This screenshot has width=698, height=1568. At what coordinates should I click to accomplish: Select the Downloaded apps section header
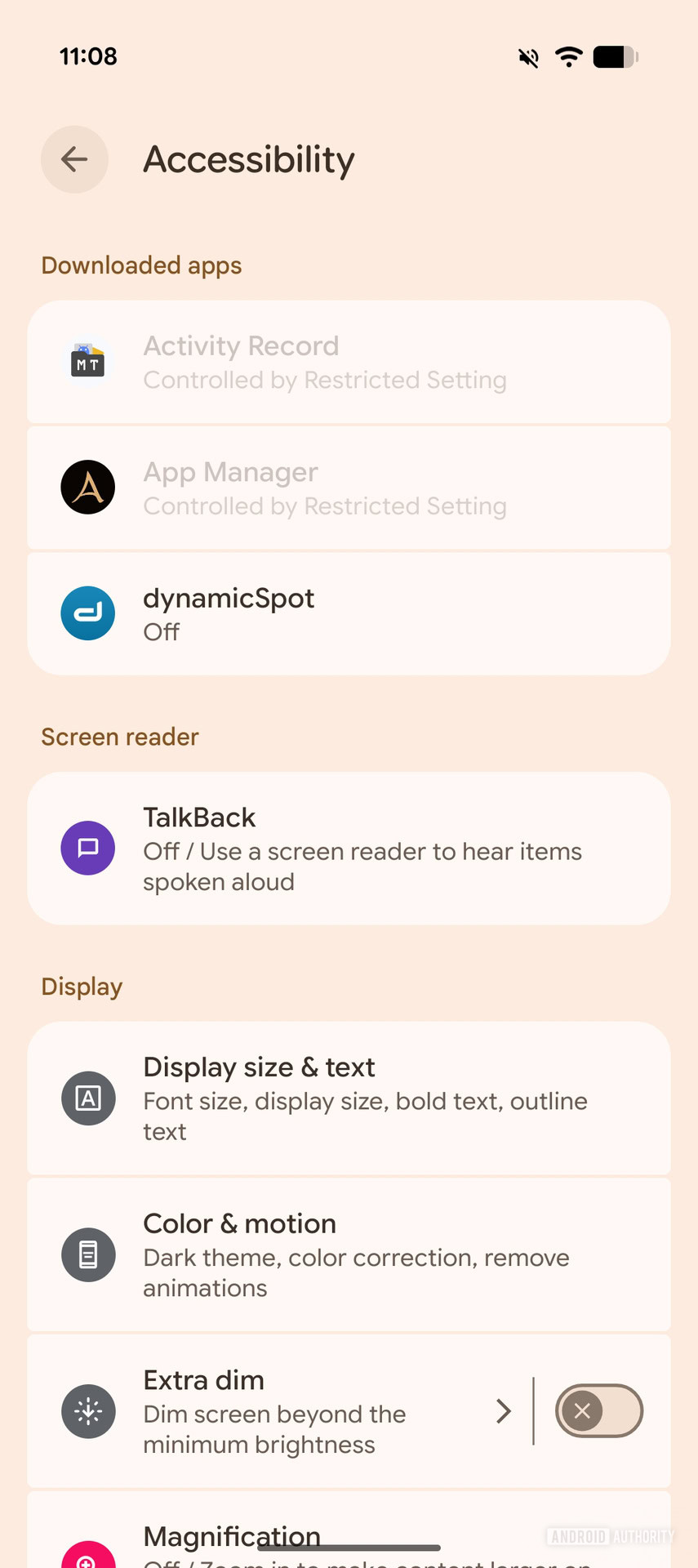[x=140, y=265]
